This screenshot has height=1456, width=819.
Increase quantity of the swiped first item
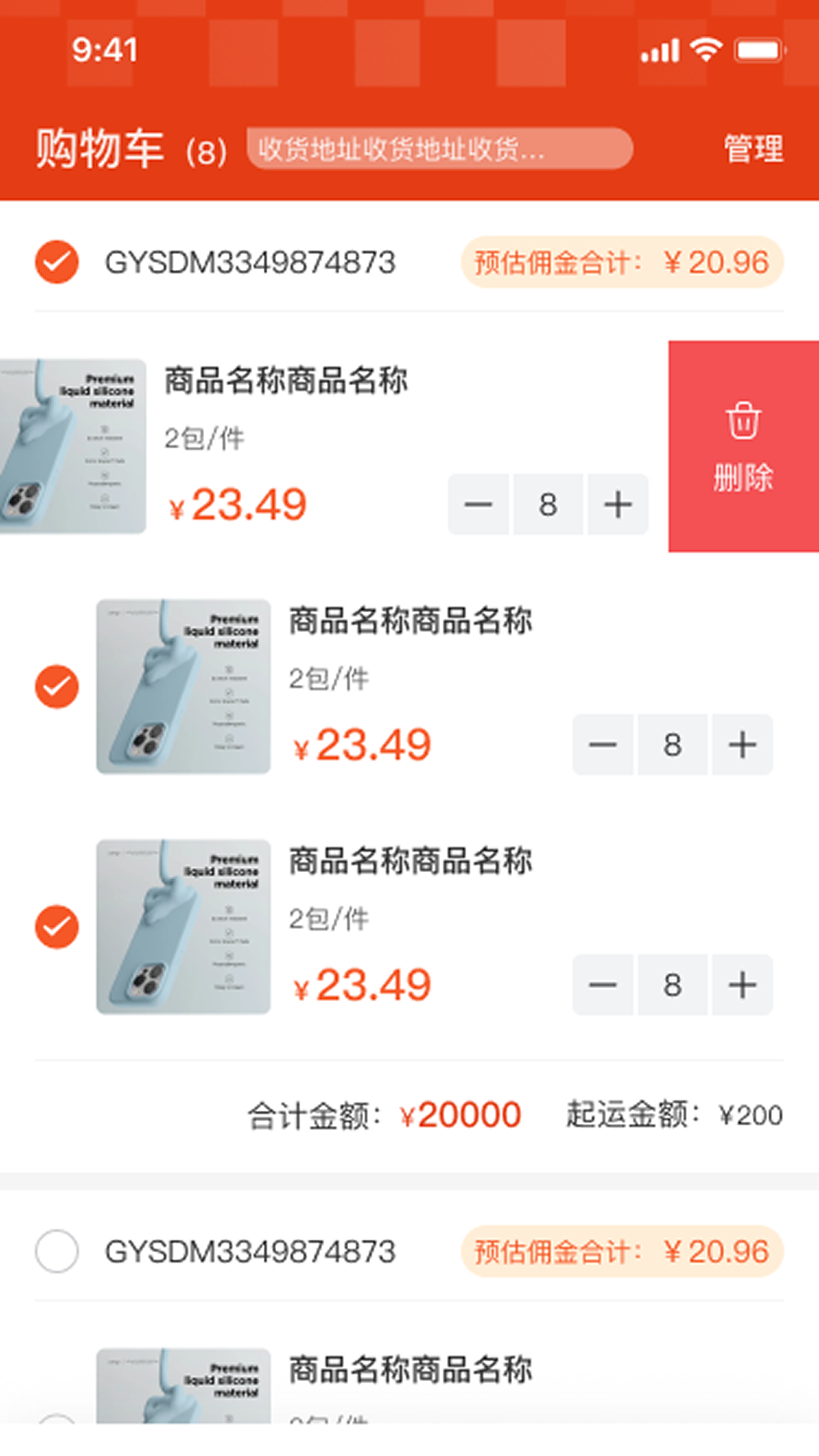click(x=618, y=504)
